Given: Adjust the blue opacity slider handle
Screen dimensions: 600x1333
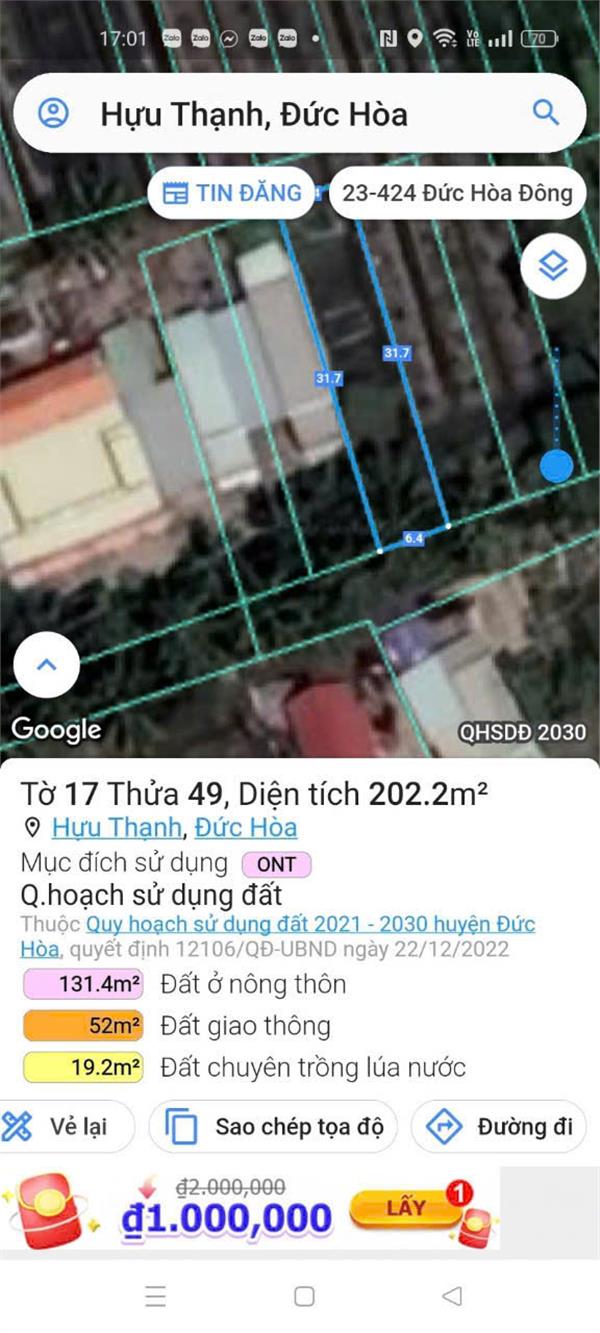Looking at the screenshot, I should point(556,465).
